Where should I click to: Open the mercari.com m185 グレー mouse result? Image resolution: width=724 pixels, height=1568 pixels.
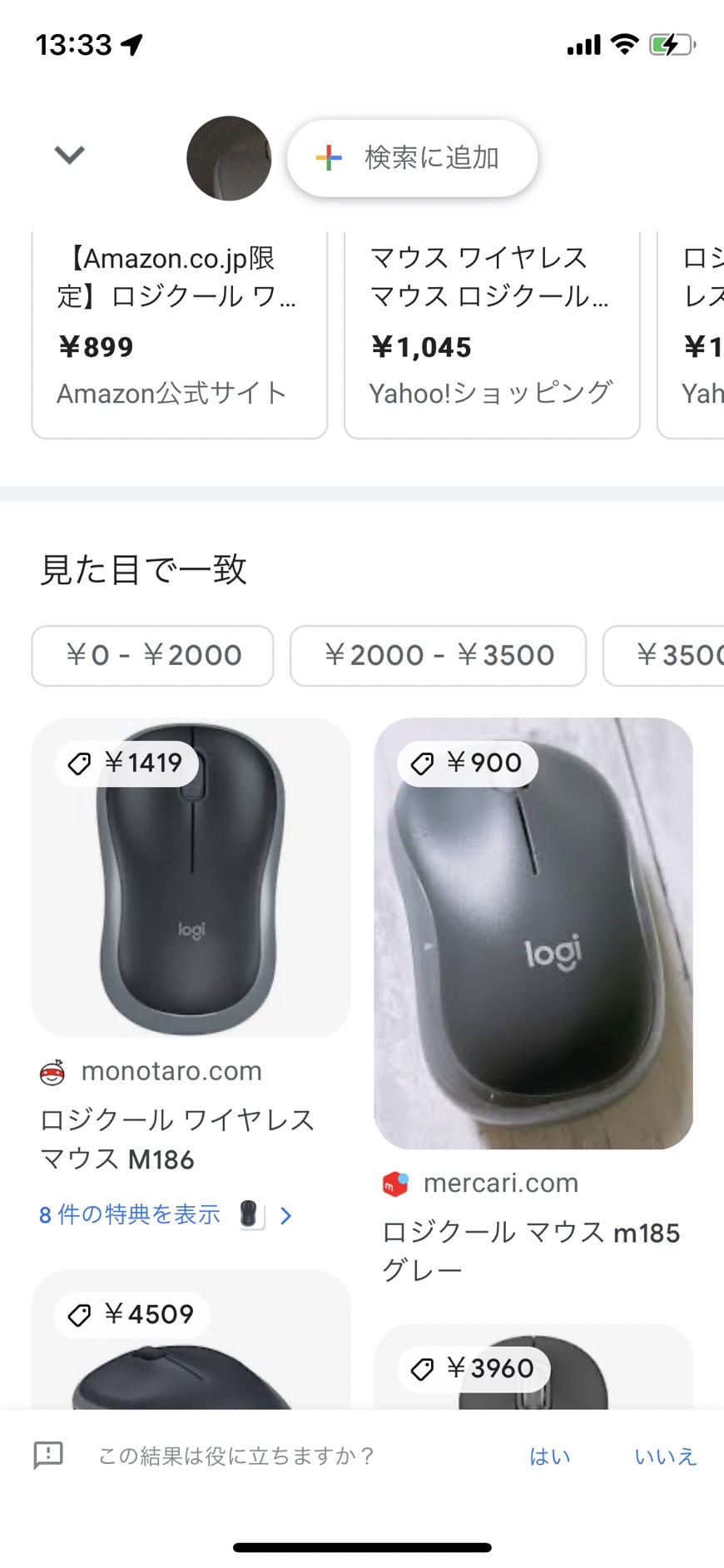click(x=533, y=932)
